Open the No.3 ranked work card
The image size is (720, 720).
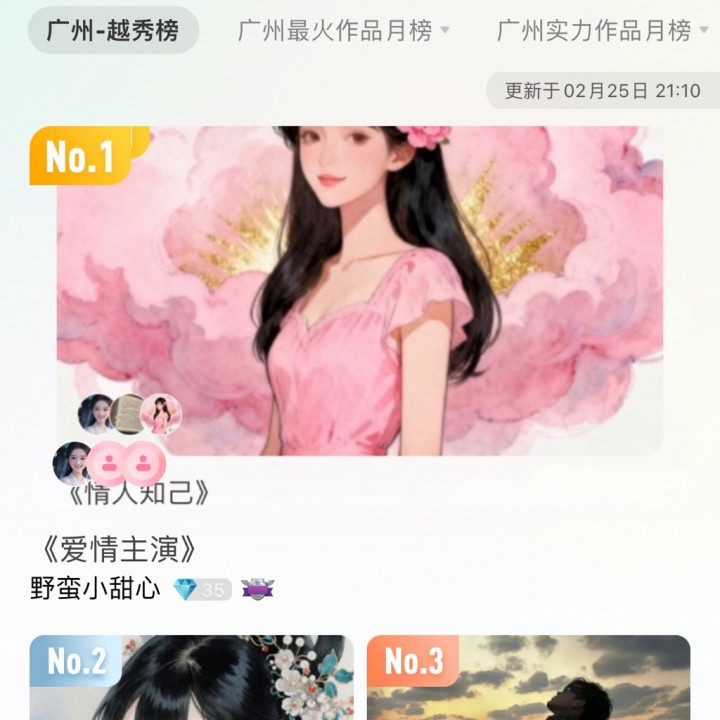528,678
